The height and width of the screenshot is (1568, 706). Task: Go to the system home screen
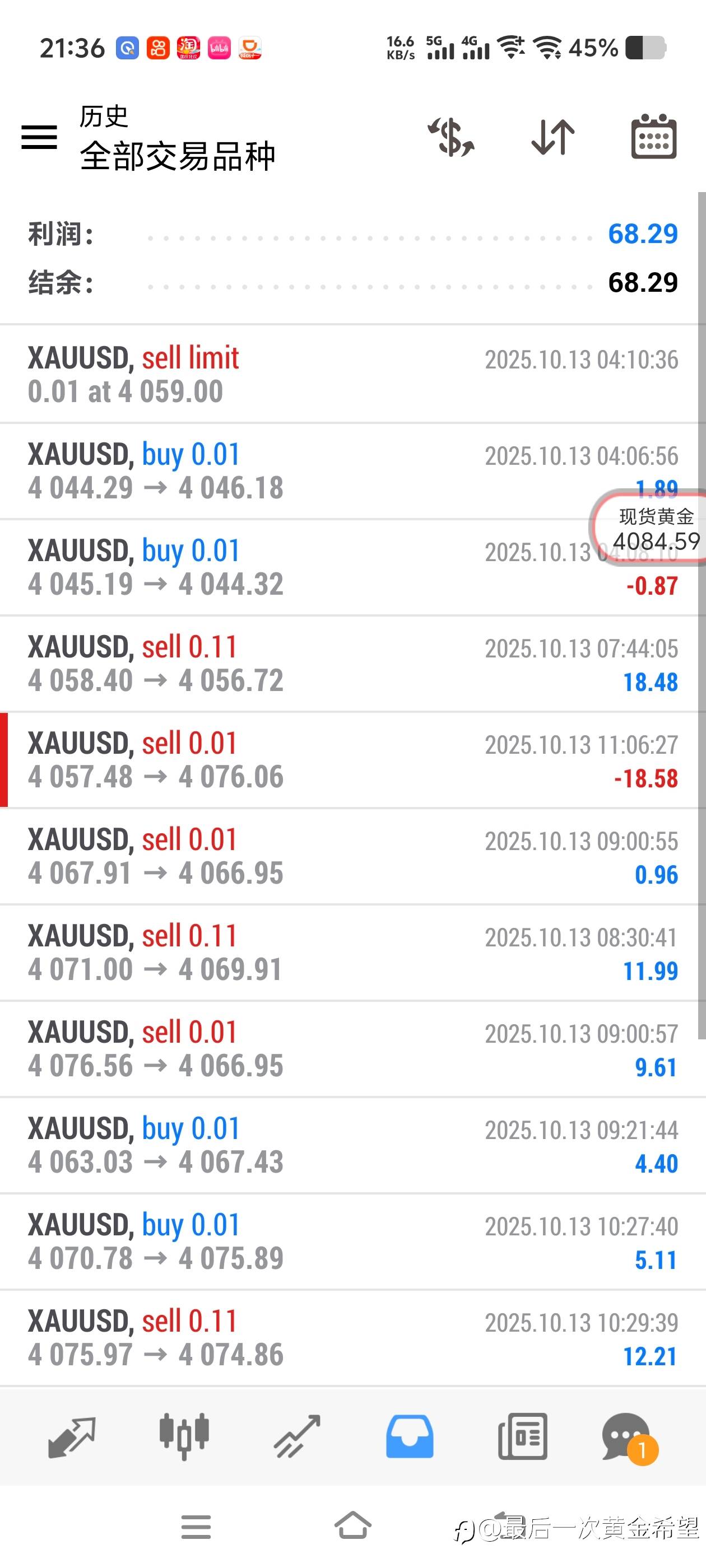click(352, 1525)
